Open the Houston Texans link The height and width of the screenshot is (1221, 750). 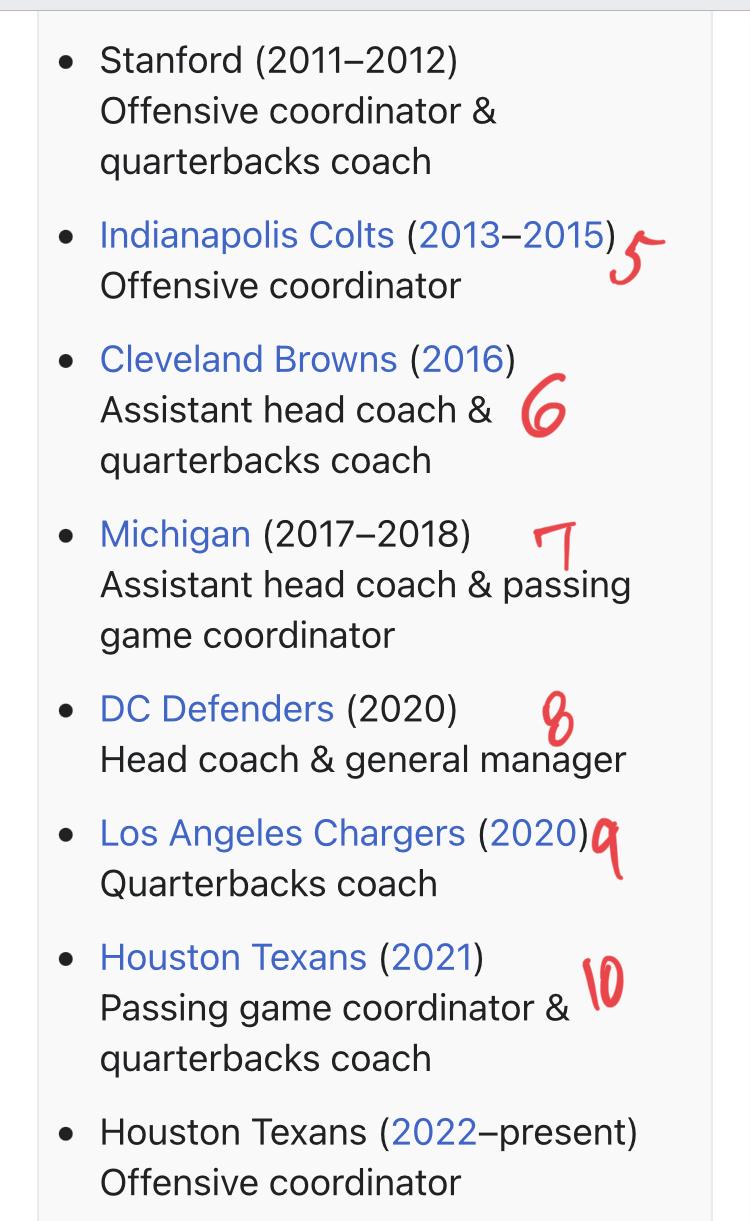tap(233, 958)
